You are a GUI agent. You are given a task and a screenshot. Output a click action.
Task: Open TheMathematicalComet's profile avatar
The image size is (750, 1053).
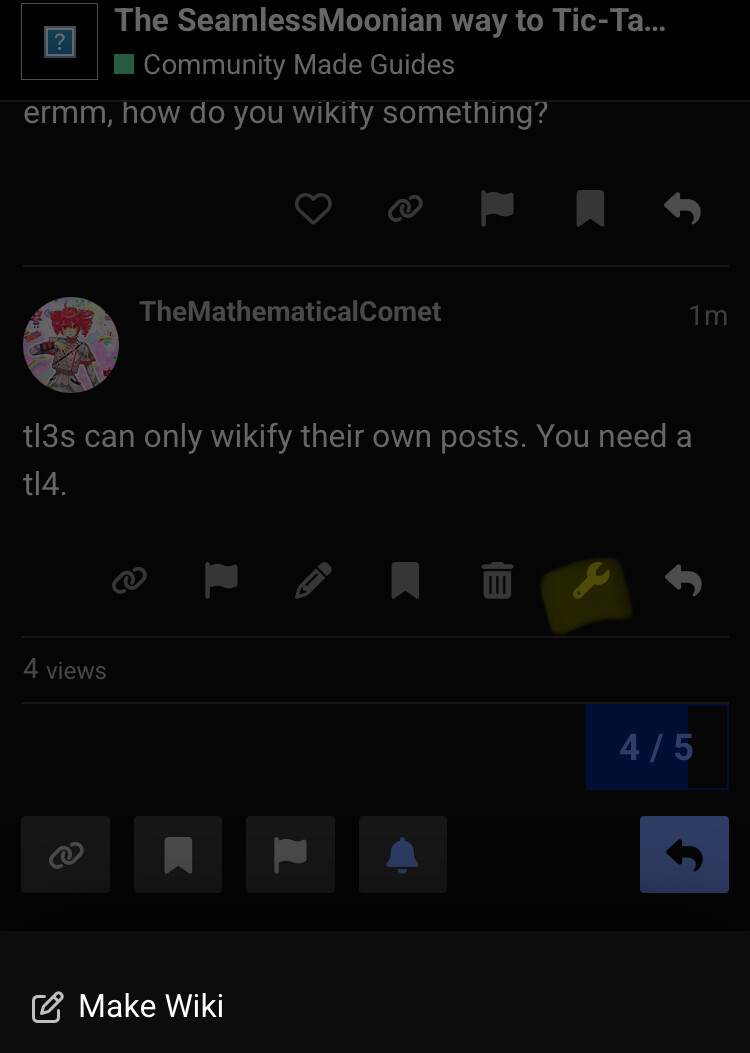pyautogui.click(x=71, y=345)
